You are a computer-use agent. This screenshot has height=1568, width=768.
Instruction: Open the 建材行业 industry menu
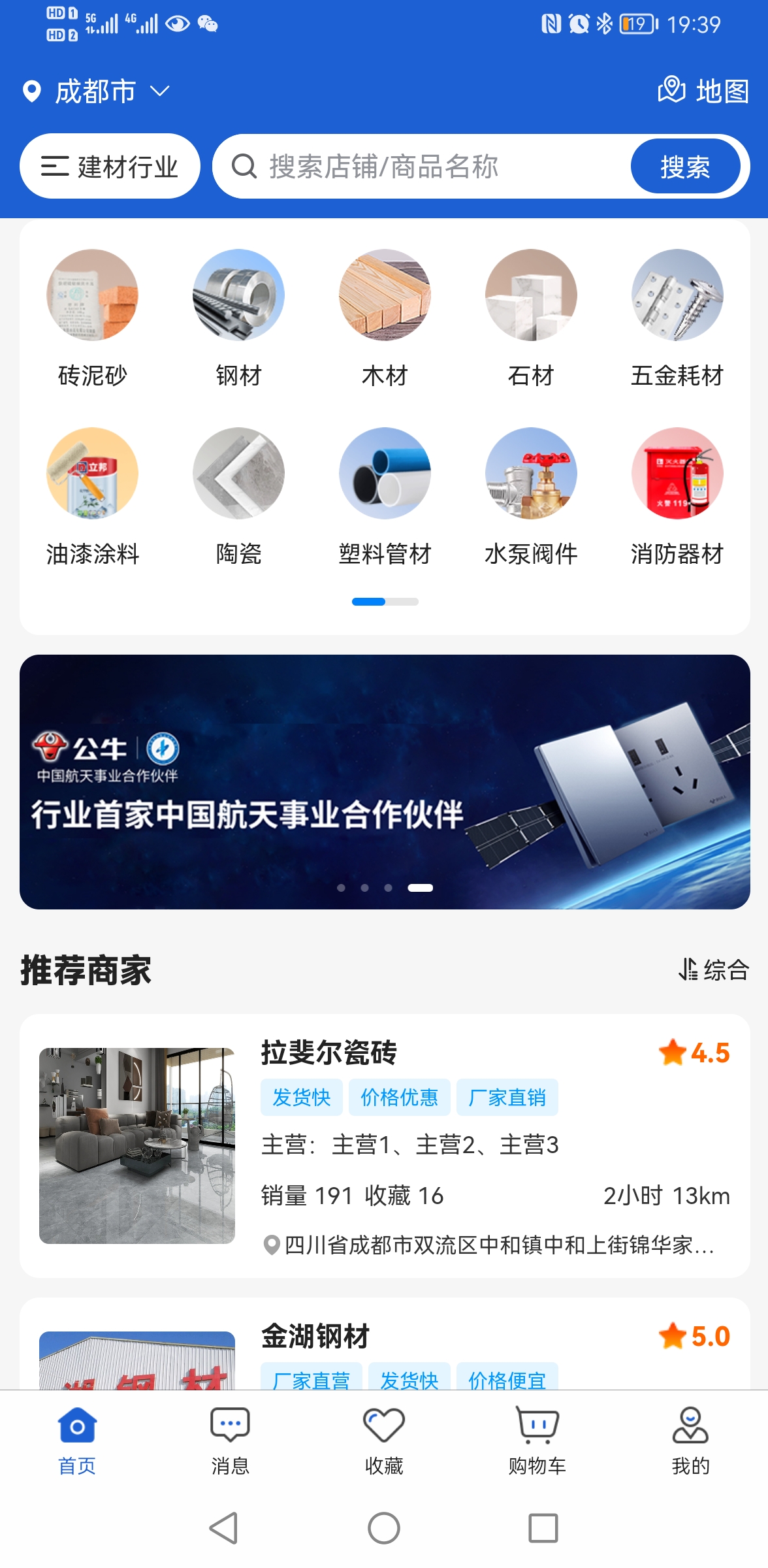click(x=110, y=167)
